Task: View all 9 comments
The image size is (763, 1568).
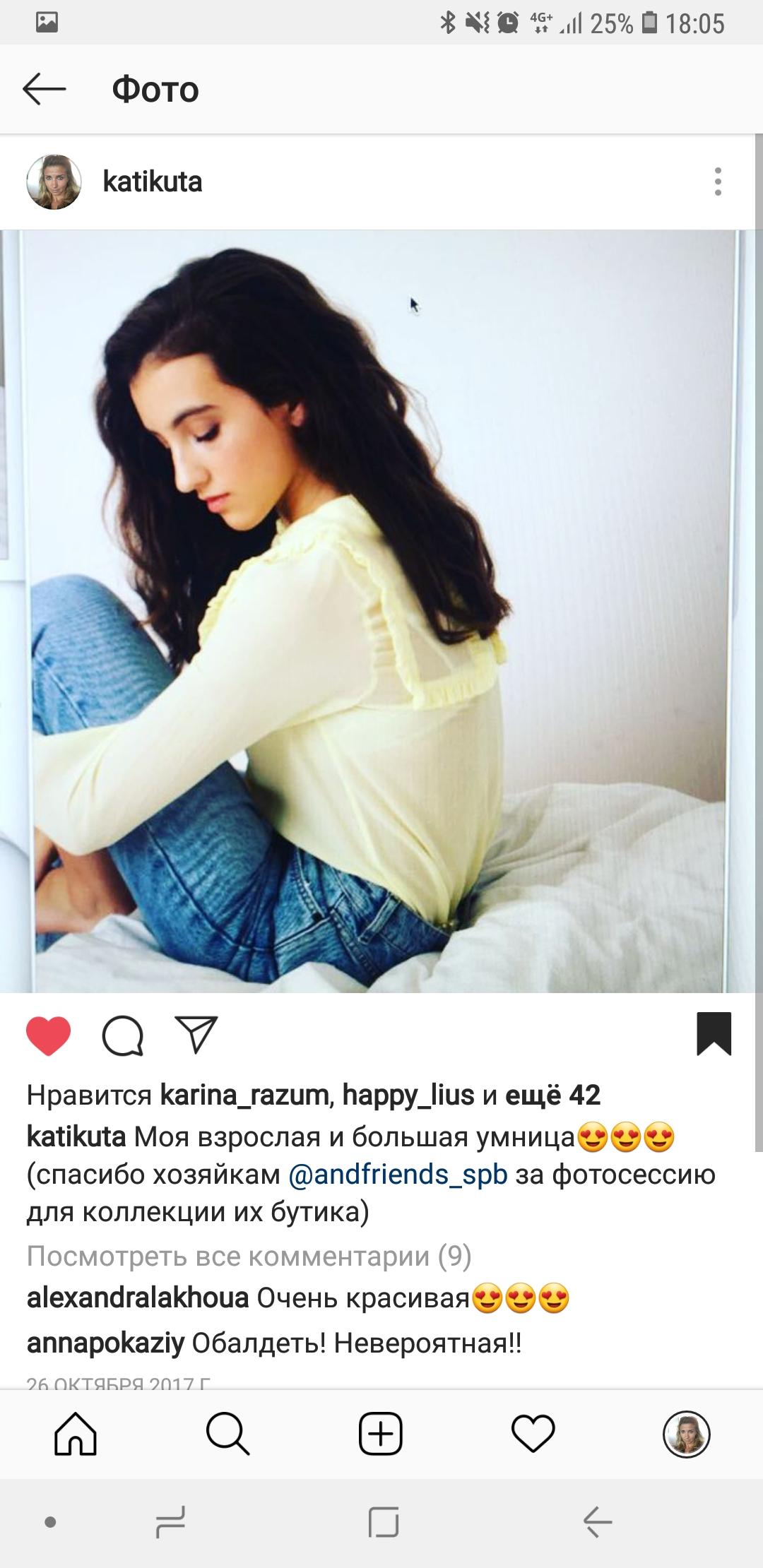Action: (x=249, y=1256)
